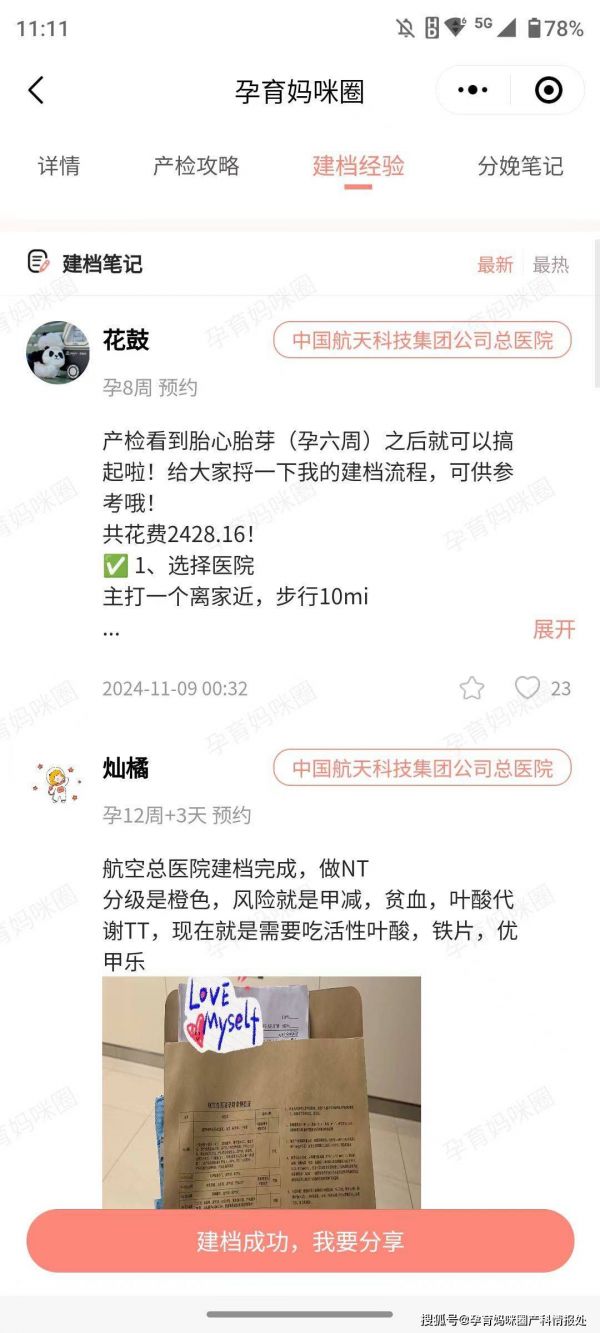The height and width of the screenshot is (1333, 600).
Task: Tap the hospital tag on 花鼓's post
Action: [x=422, y=341]
